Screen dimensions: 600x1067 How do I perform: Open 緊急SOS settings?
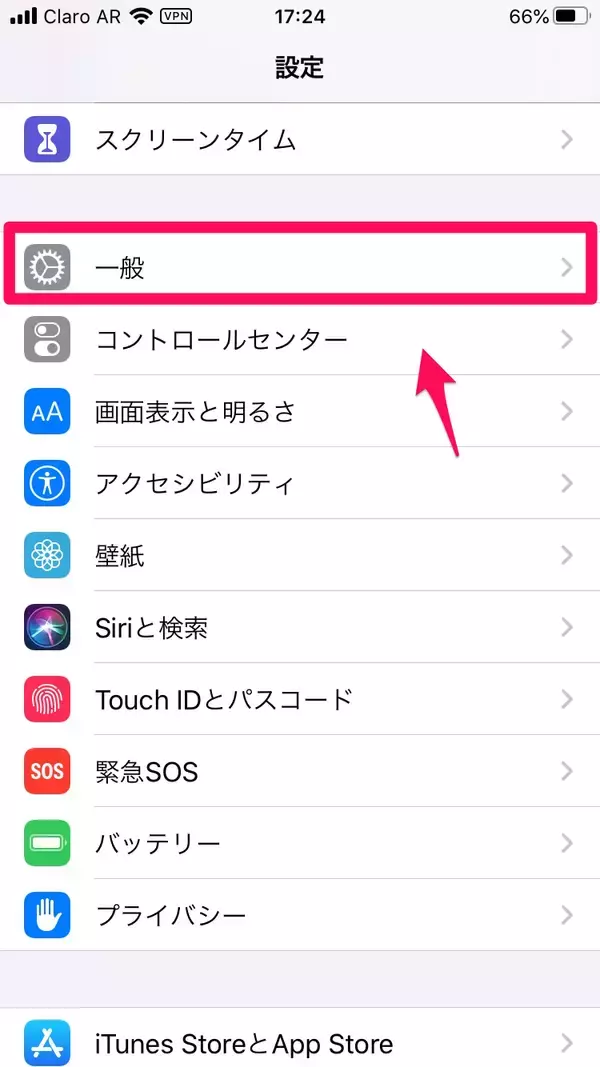(x=300, y=771)
